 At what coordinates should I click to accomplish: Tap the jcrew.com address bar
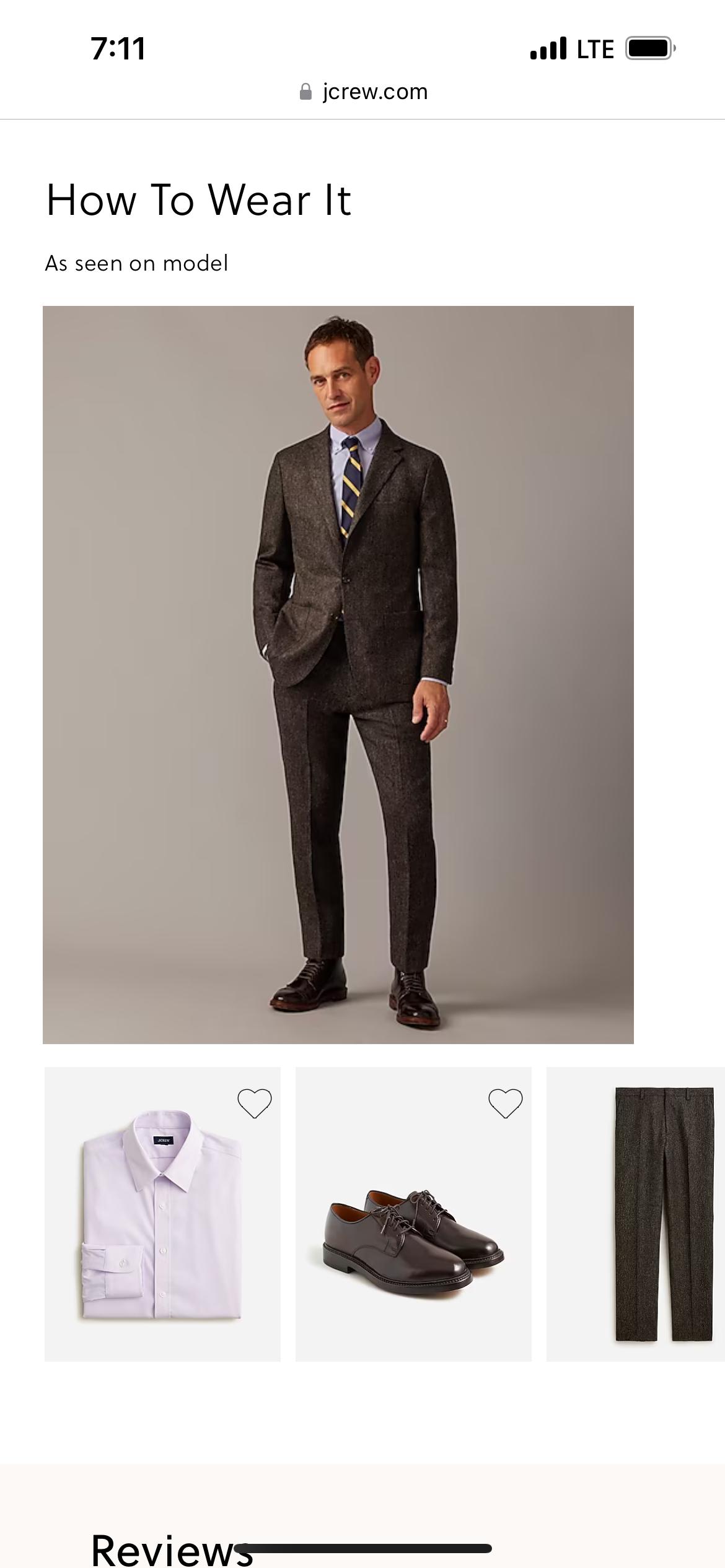pos(363,92)
